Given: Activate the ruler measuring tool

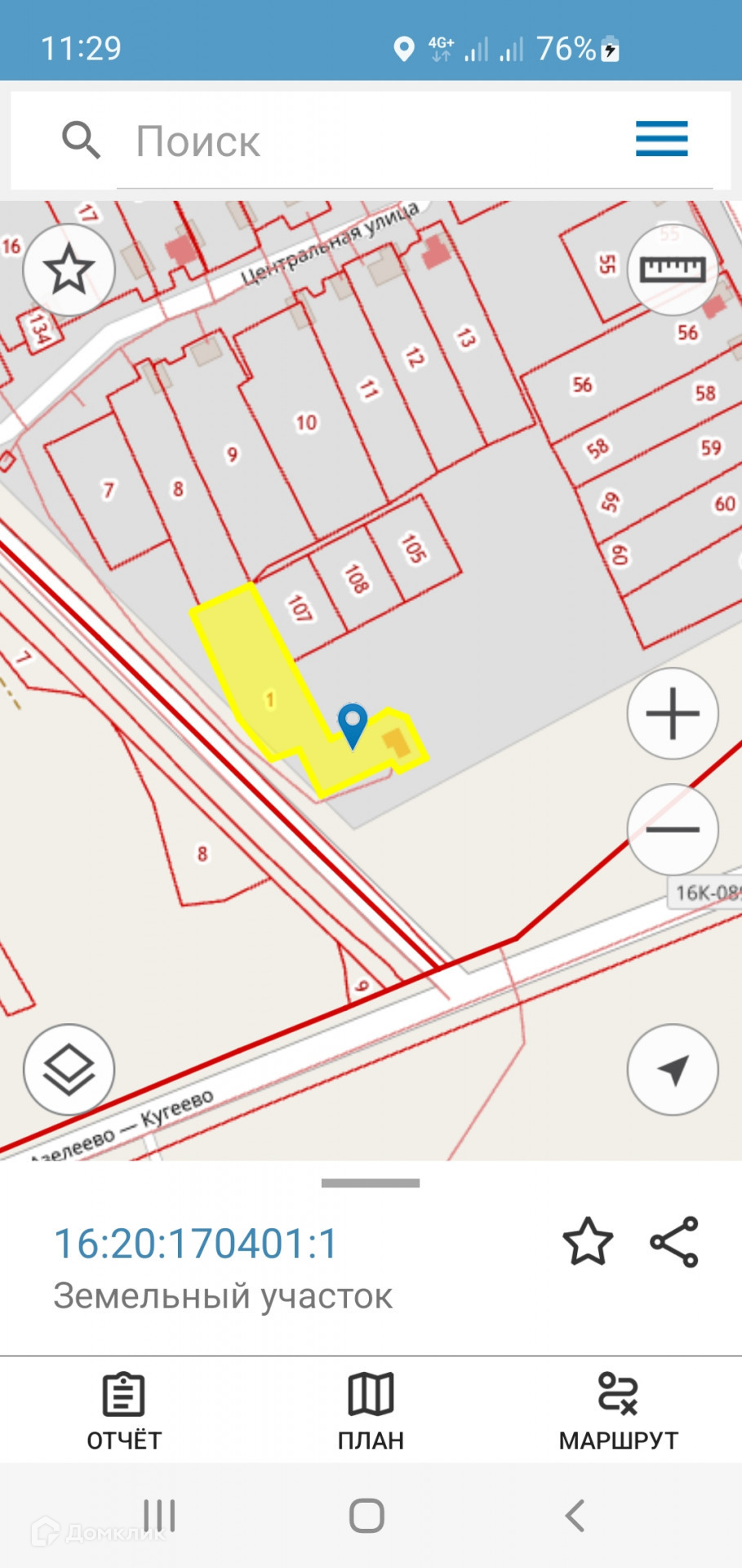Looking at the screenshot, I should (x=673, y=269).
